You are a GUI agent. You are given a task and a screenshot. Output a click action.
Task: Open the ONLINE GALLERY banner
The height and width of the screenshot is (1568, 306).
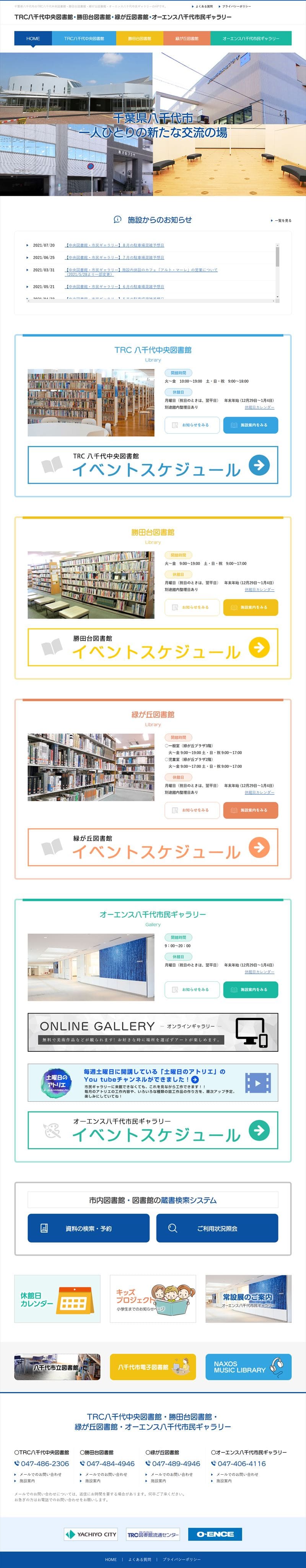pos(153,1032)
